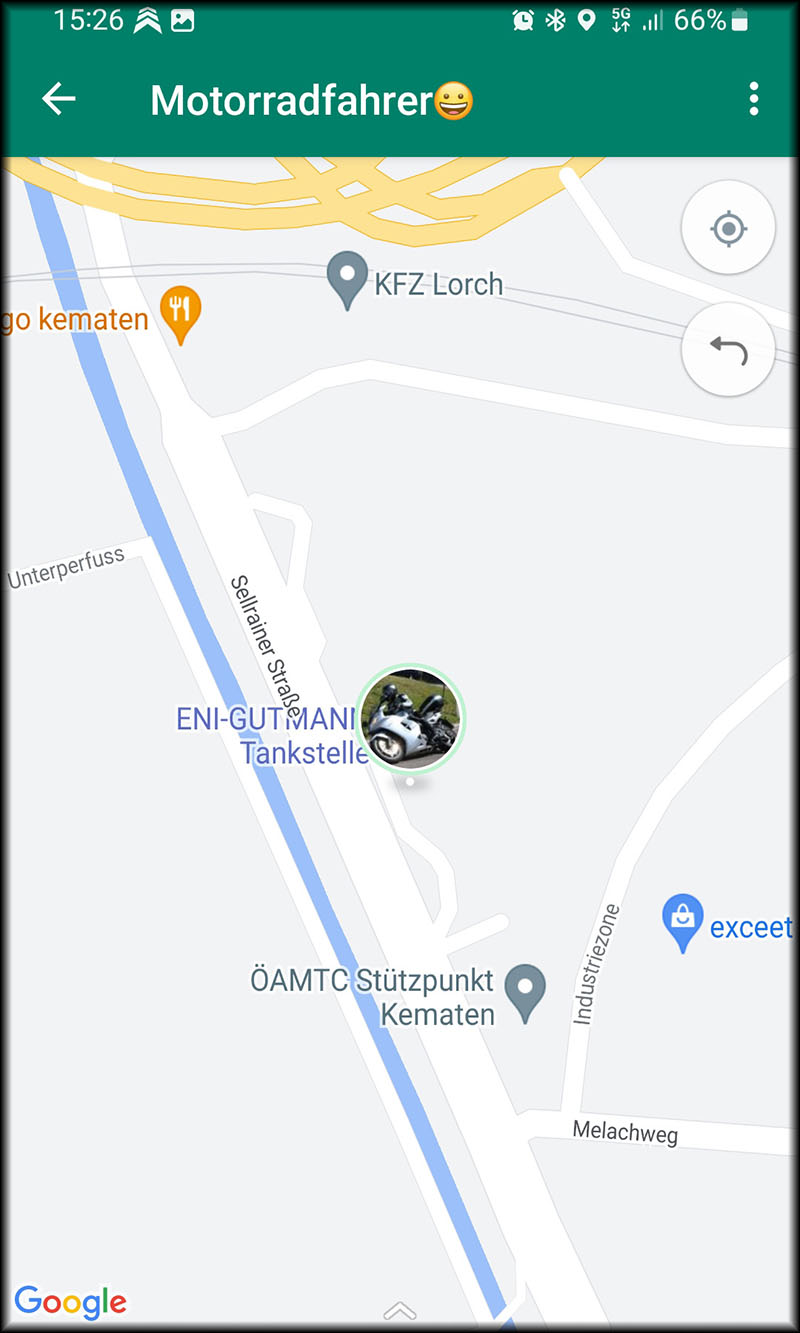This screenshot has height=1333, width=800.
Task: Open the exceet shop marker
Action: tap(683, 921)
